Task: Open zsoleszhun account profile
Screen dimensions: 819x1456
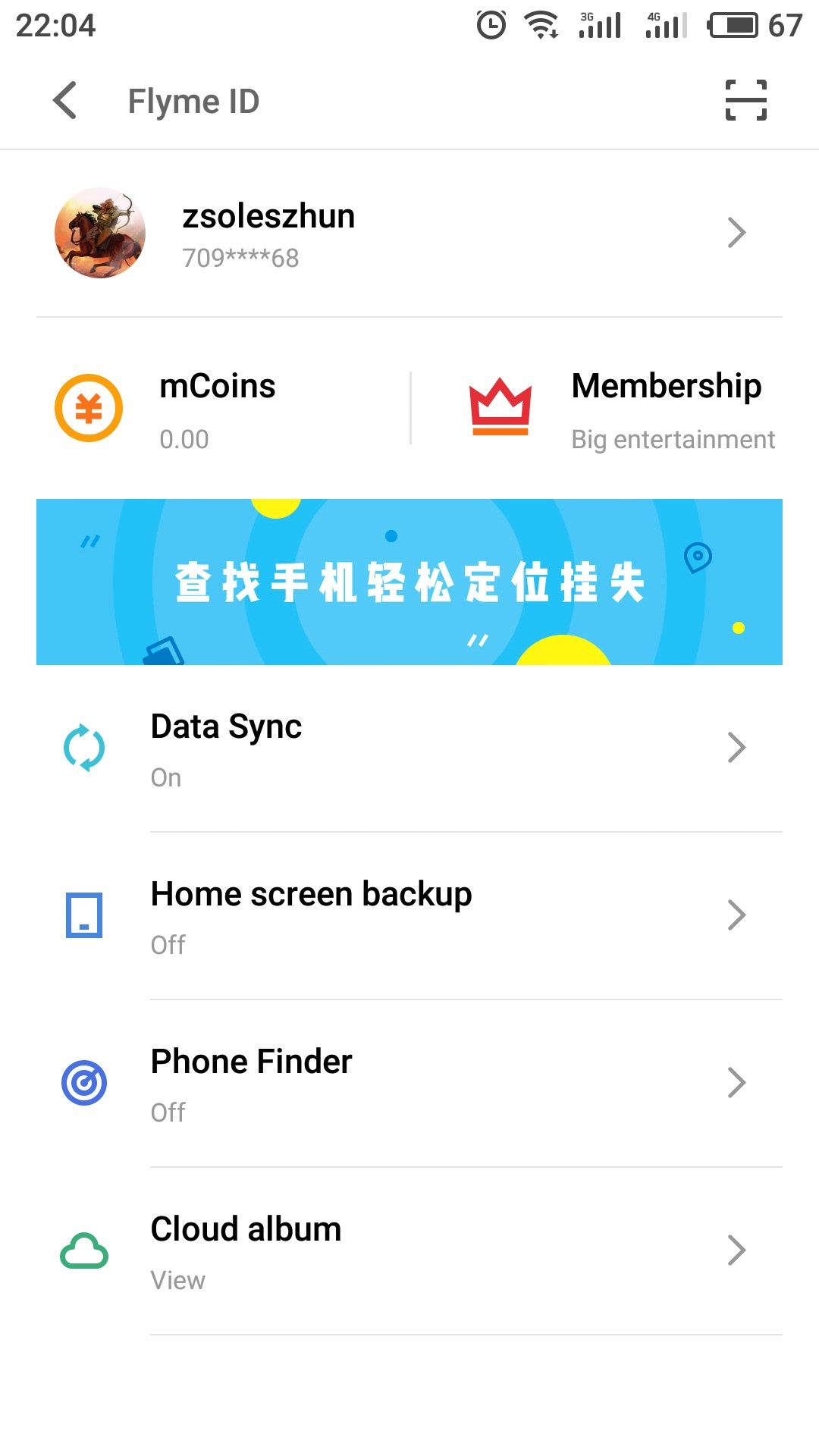Action: point(409,234)
